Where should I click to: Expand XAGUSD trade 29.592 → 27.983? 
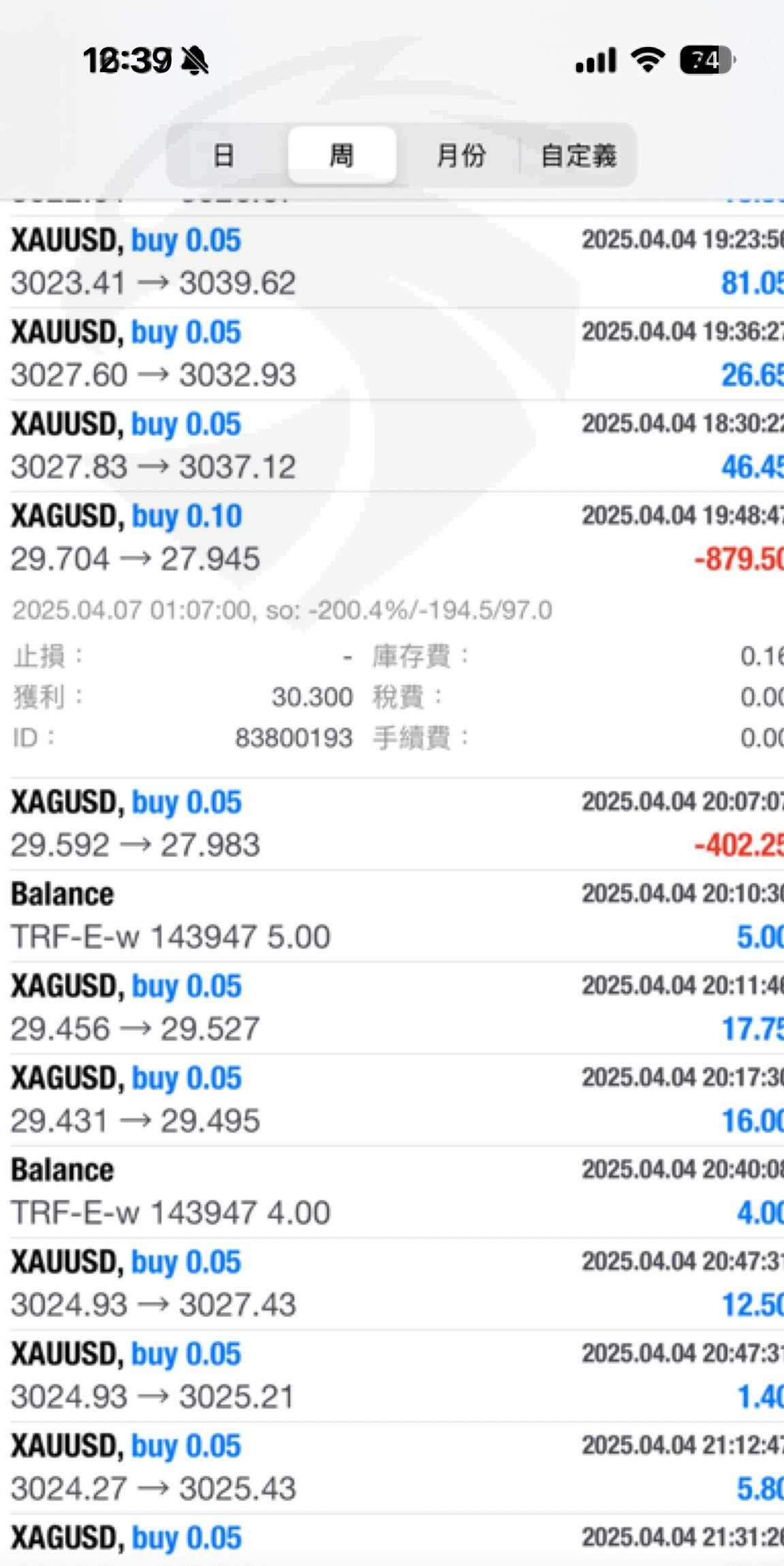point(392,825)
